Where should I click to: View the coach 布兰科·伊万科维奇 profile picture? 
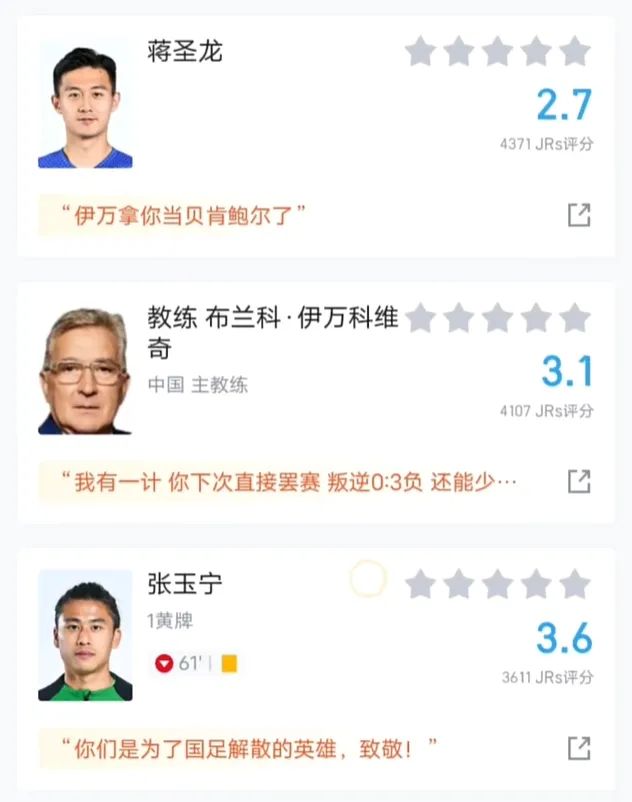[x=85, y=372]
